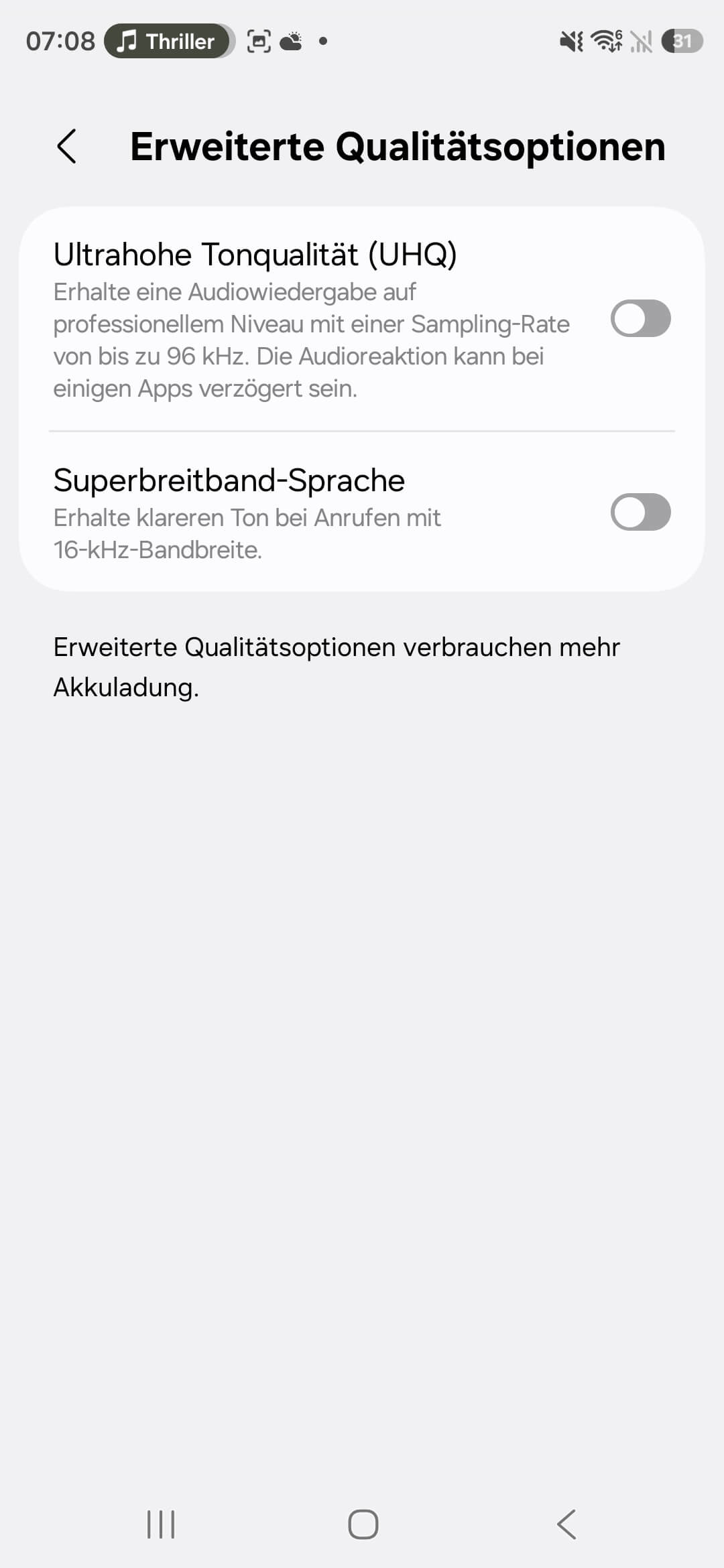
Task: Enable Ultrahohe Tonqualität (UHQ) switch
Action: coord(640,318)
